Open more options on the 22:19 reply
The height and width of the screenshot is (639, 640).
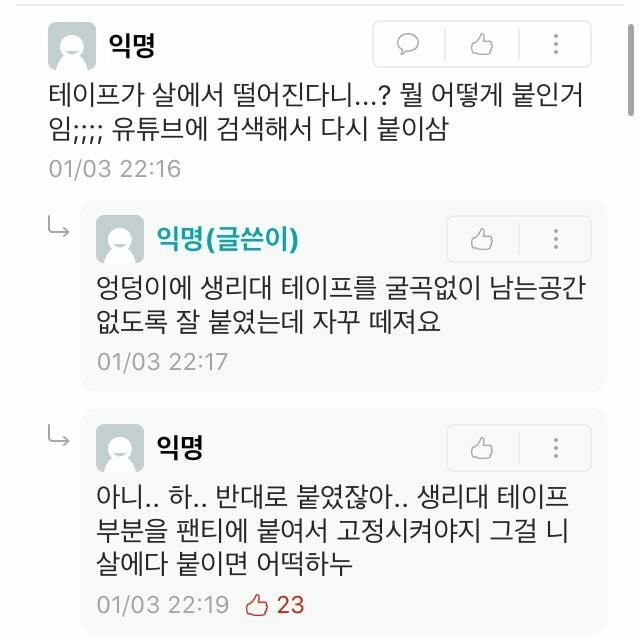(x=556, y=447)
